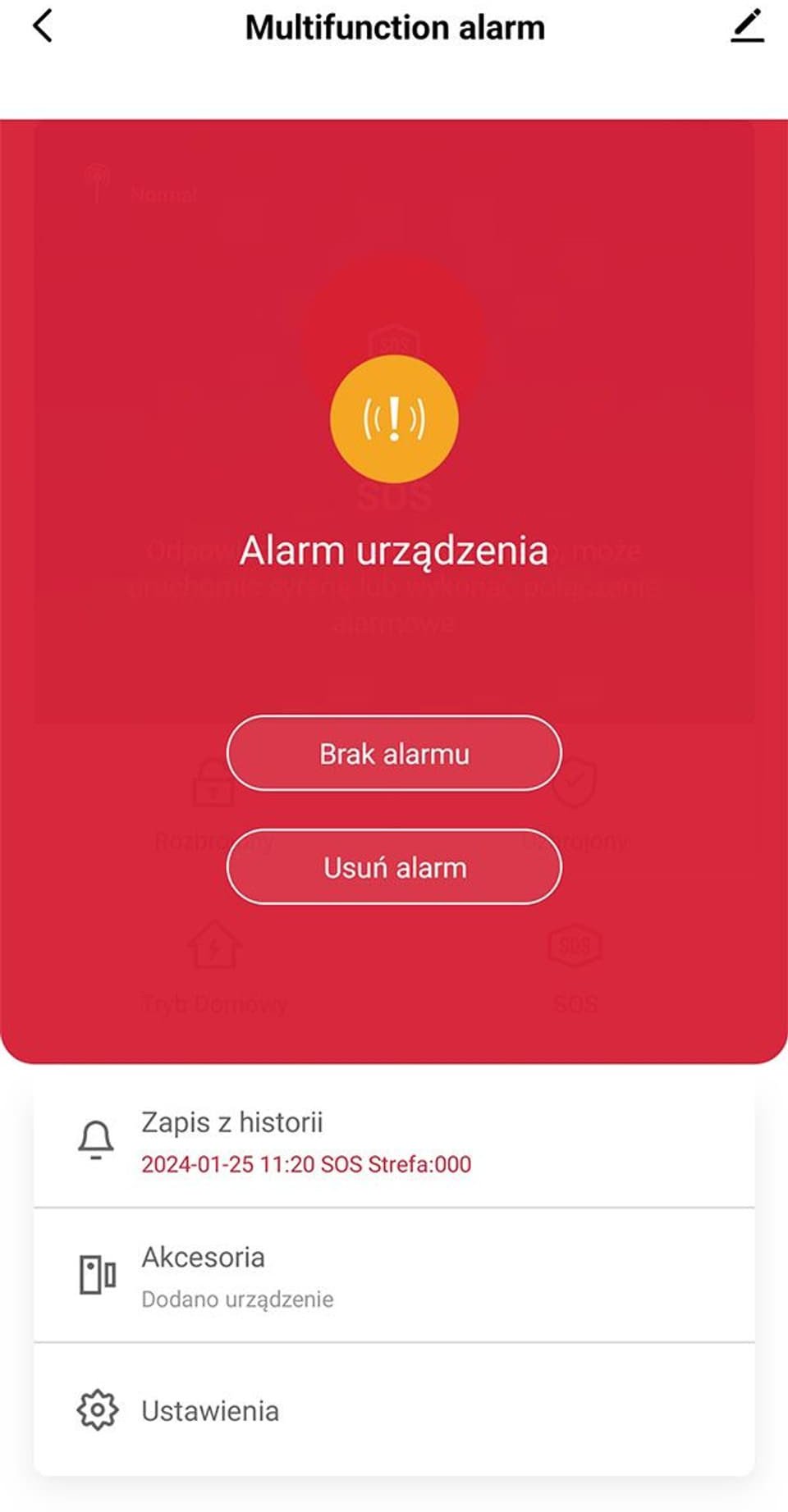Tap the Usuń alarm button

tap(394, 867)
